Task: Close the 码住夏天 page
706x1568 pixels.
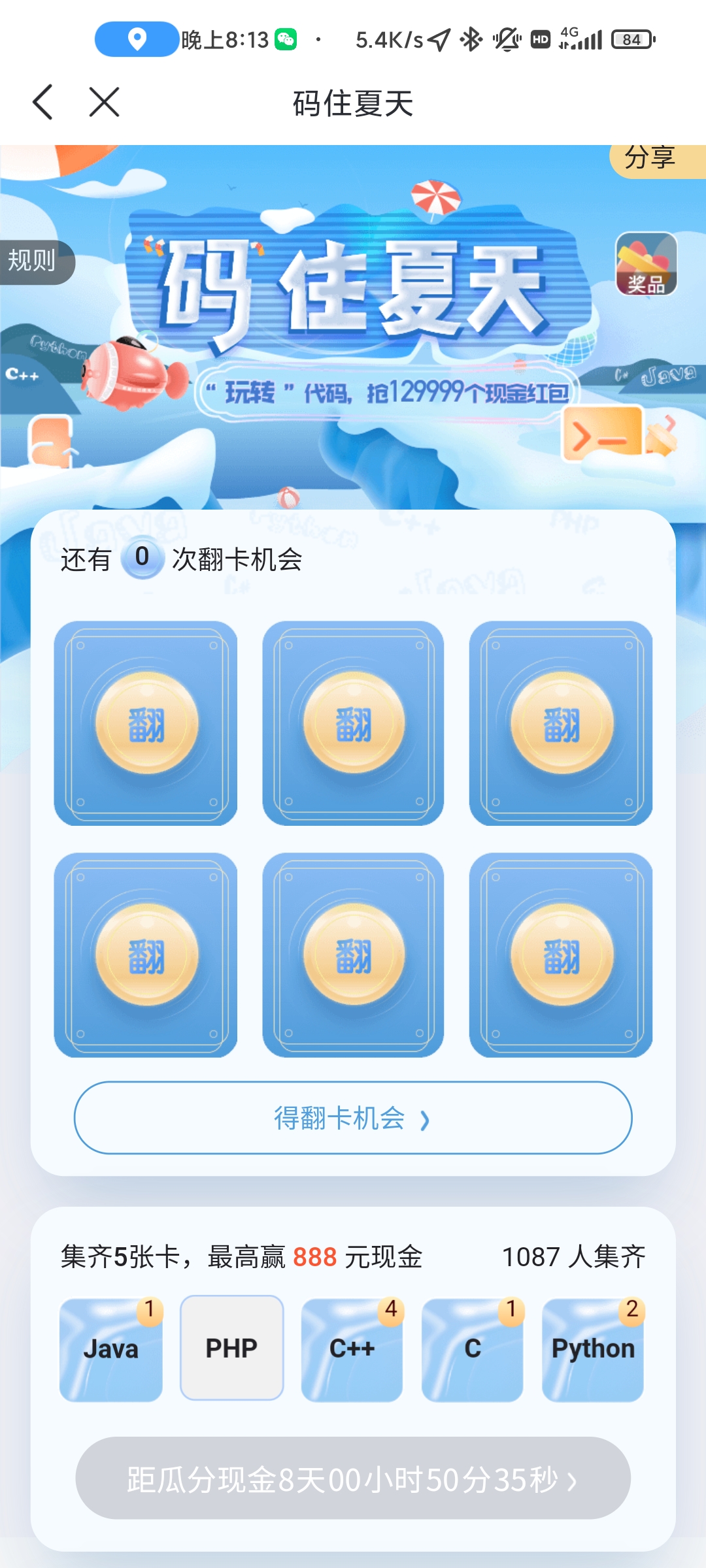Action: (105, 103)
